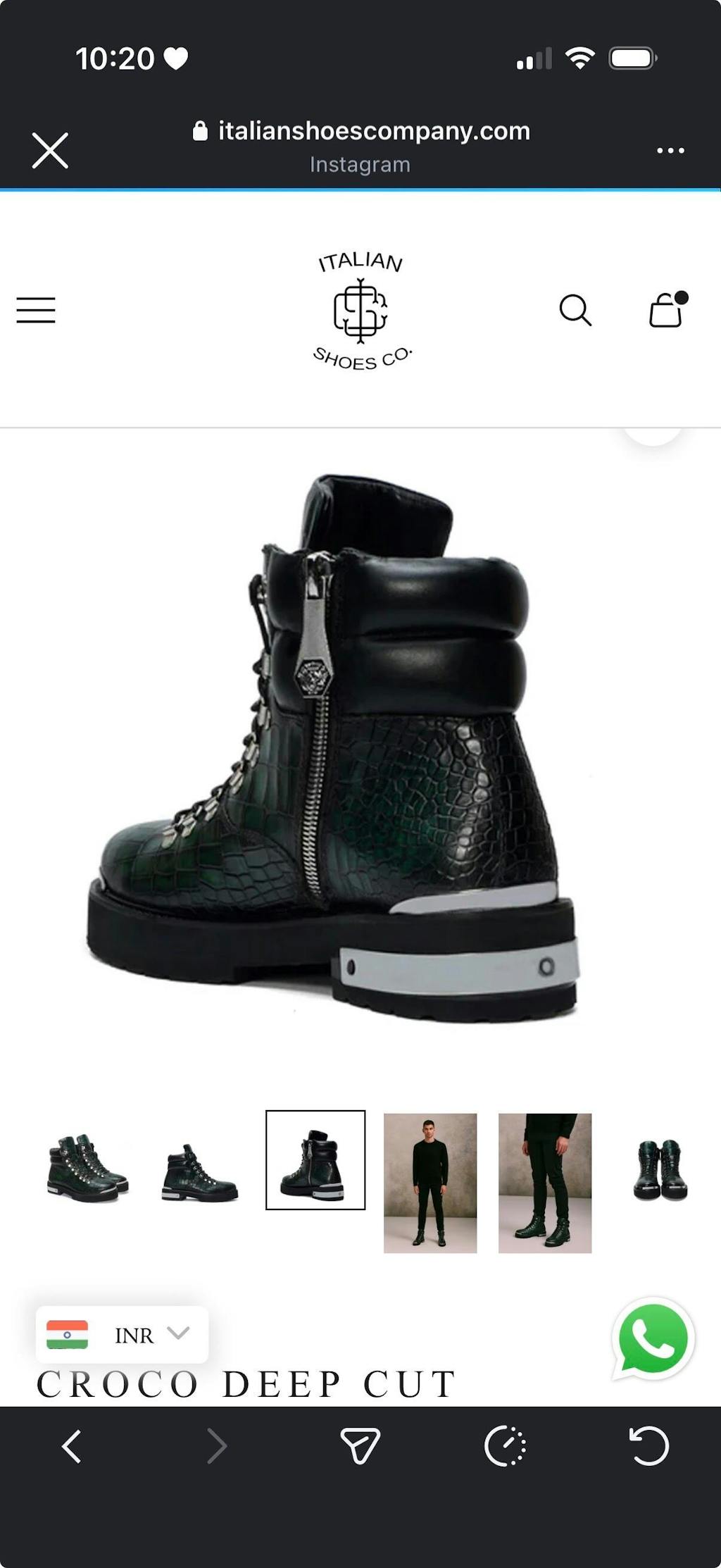Open the browser overflow menu
The width and height of the screenshot is (721, 1568).
coord(670,150)
